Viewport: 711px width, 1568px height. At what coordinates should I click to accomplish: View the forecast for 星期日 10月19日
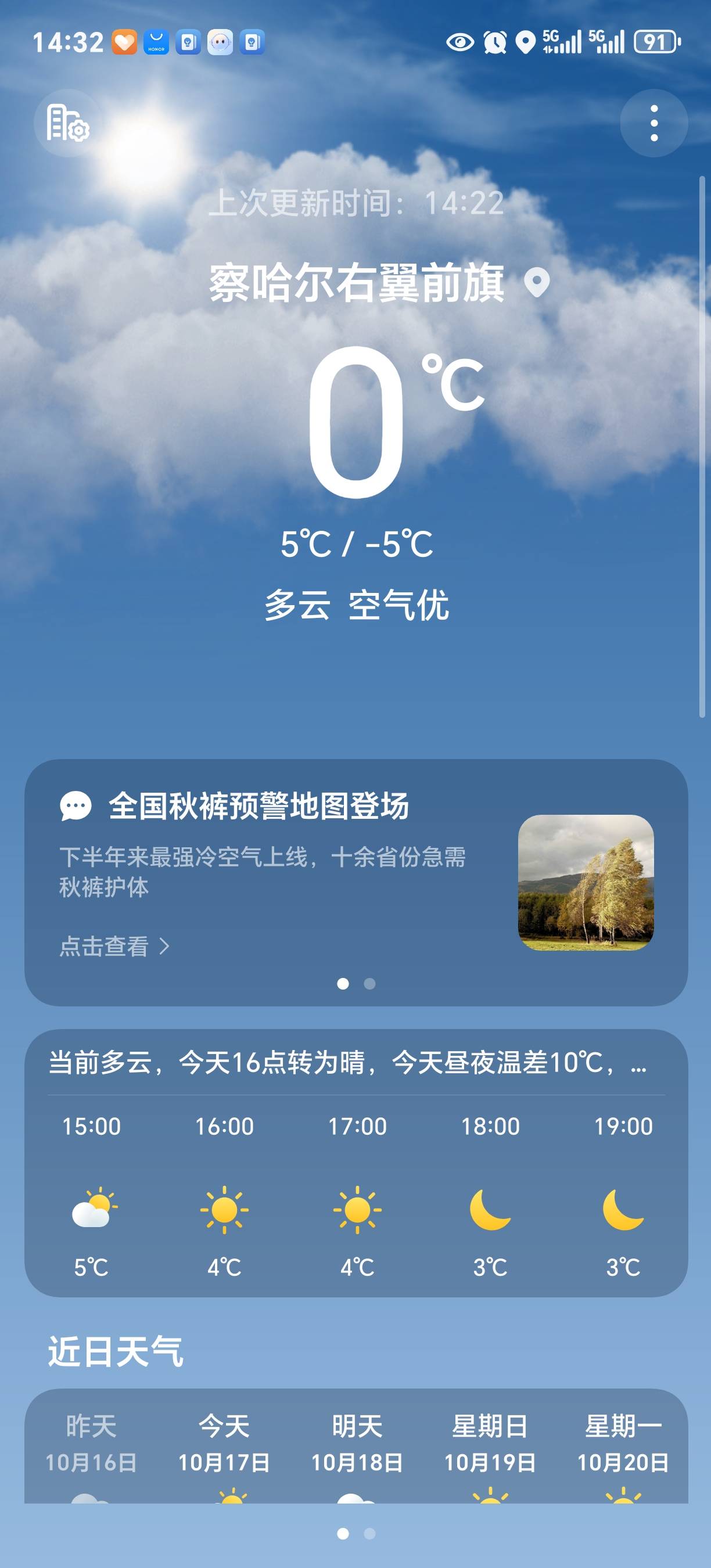click(x=490, y=1444)
